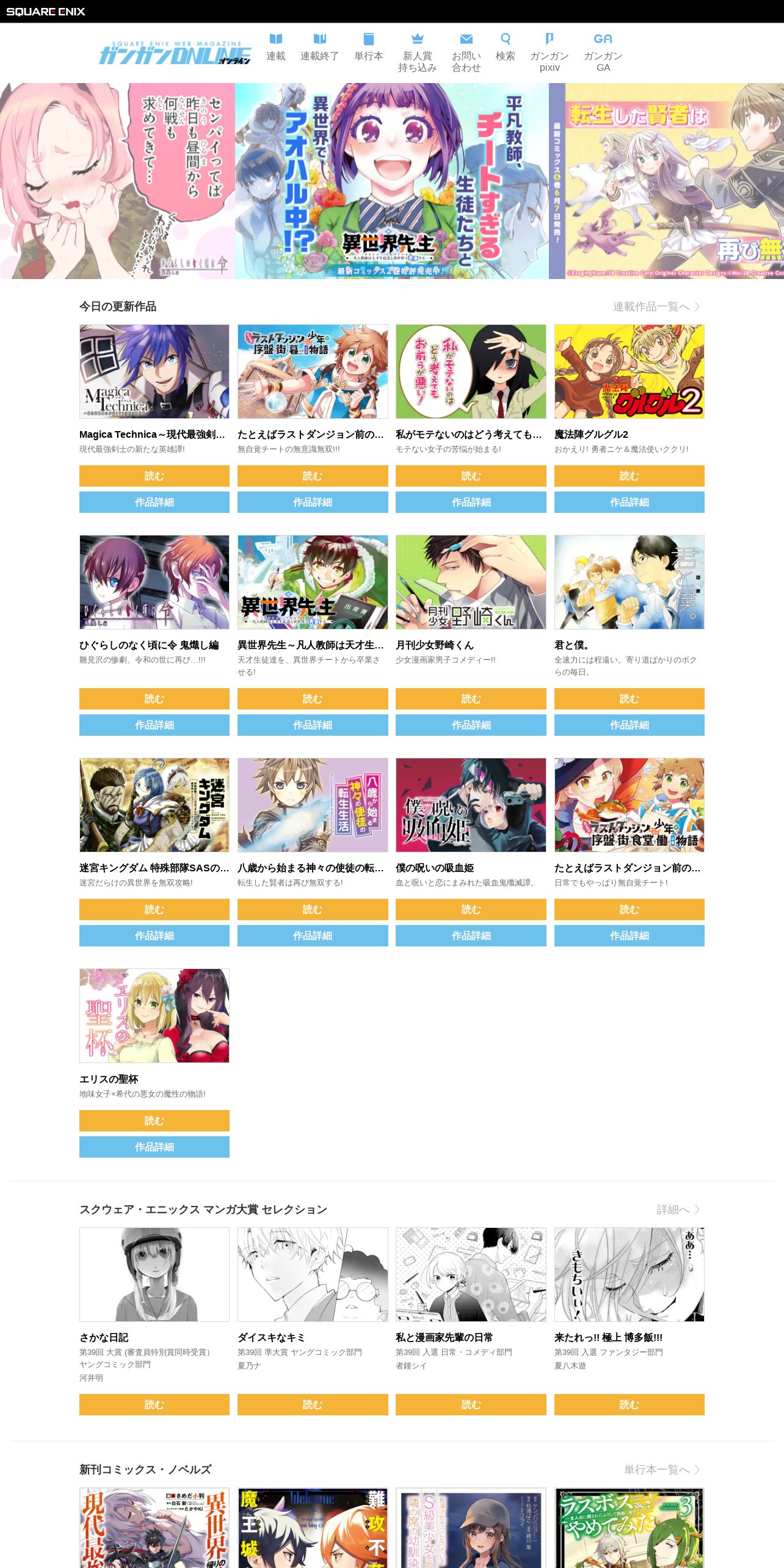Tap 読む for 月刊少女野崎くん

(x=471, y=699)
